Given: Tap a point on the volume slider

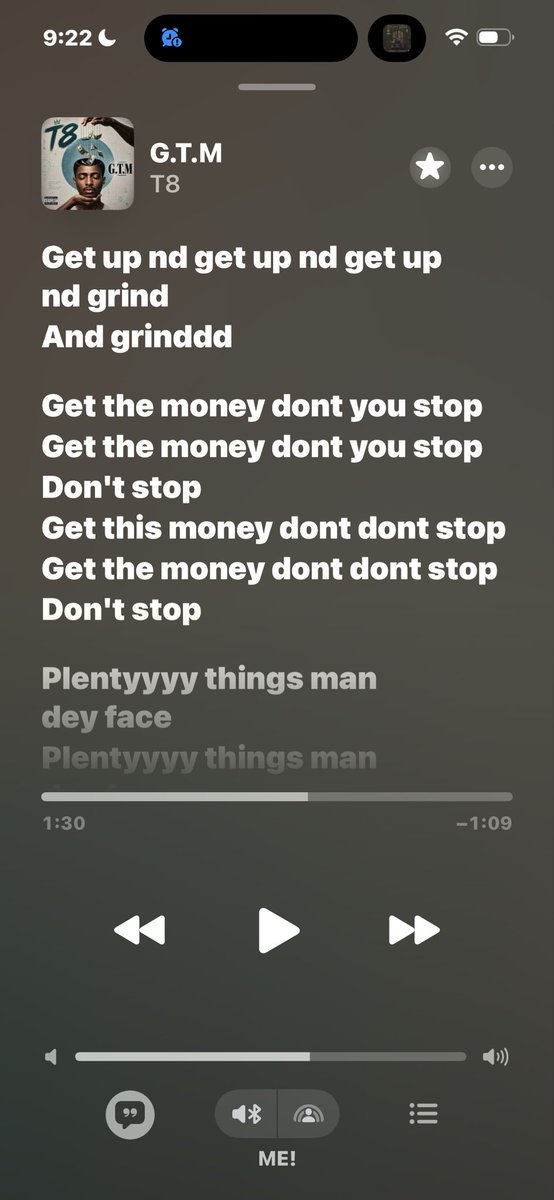Looking at the screenshot, I should click(270, 1056).
